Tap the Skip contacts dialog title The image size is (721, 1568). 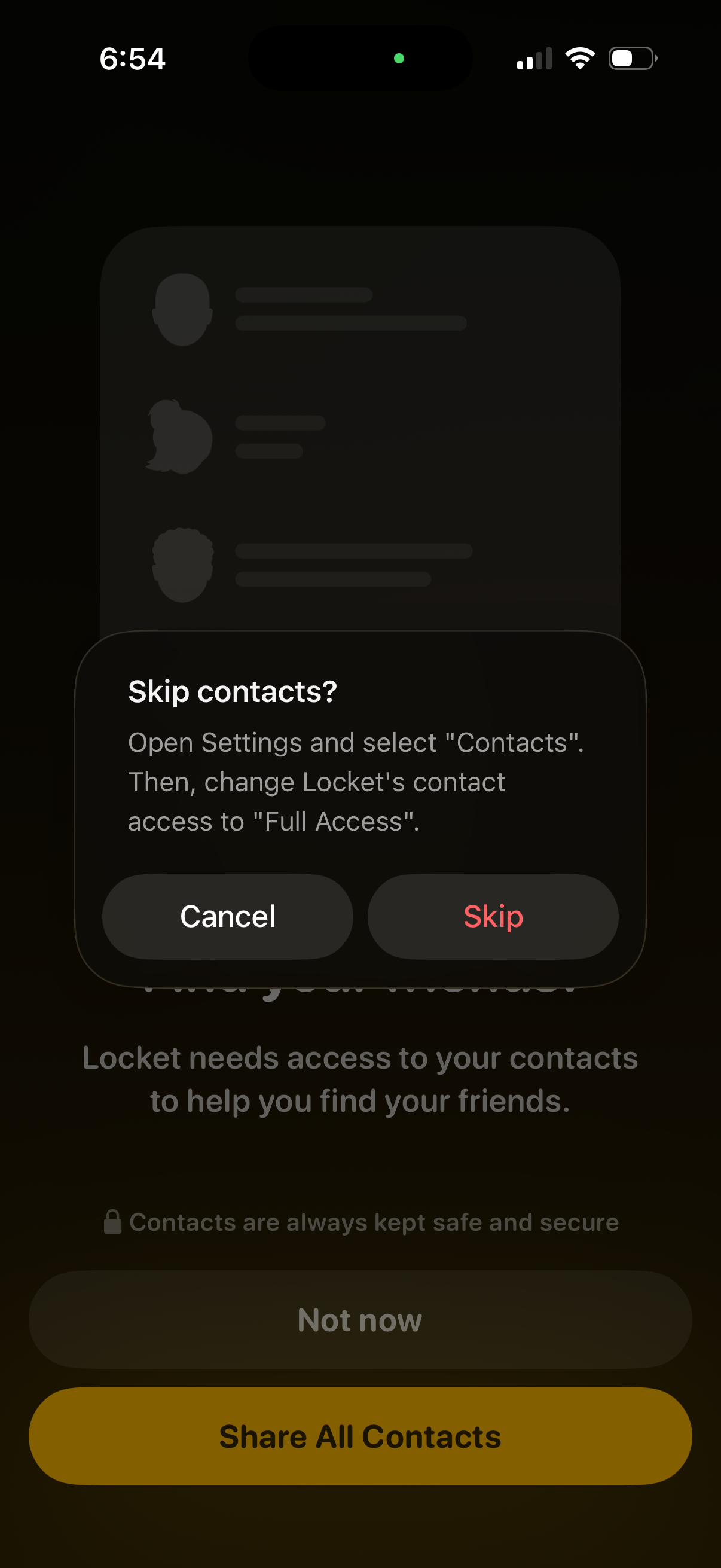233,691
